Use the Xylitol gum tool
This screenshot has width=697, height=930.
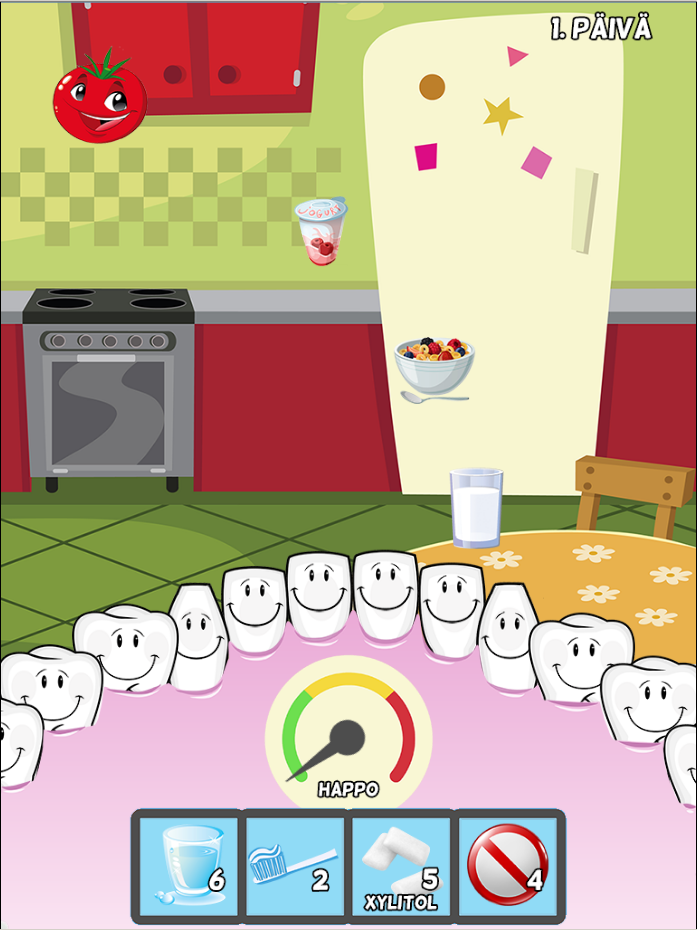[x=402, y=865]
